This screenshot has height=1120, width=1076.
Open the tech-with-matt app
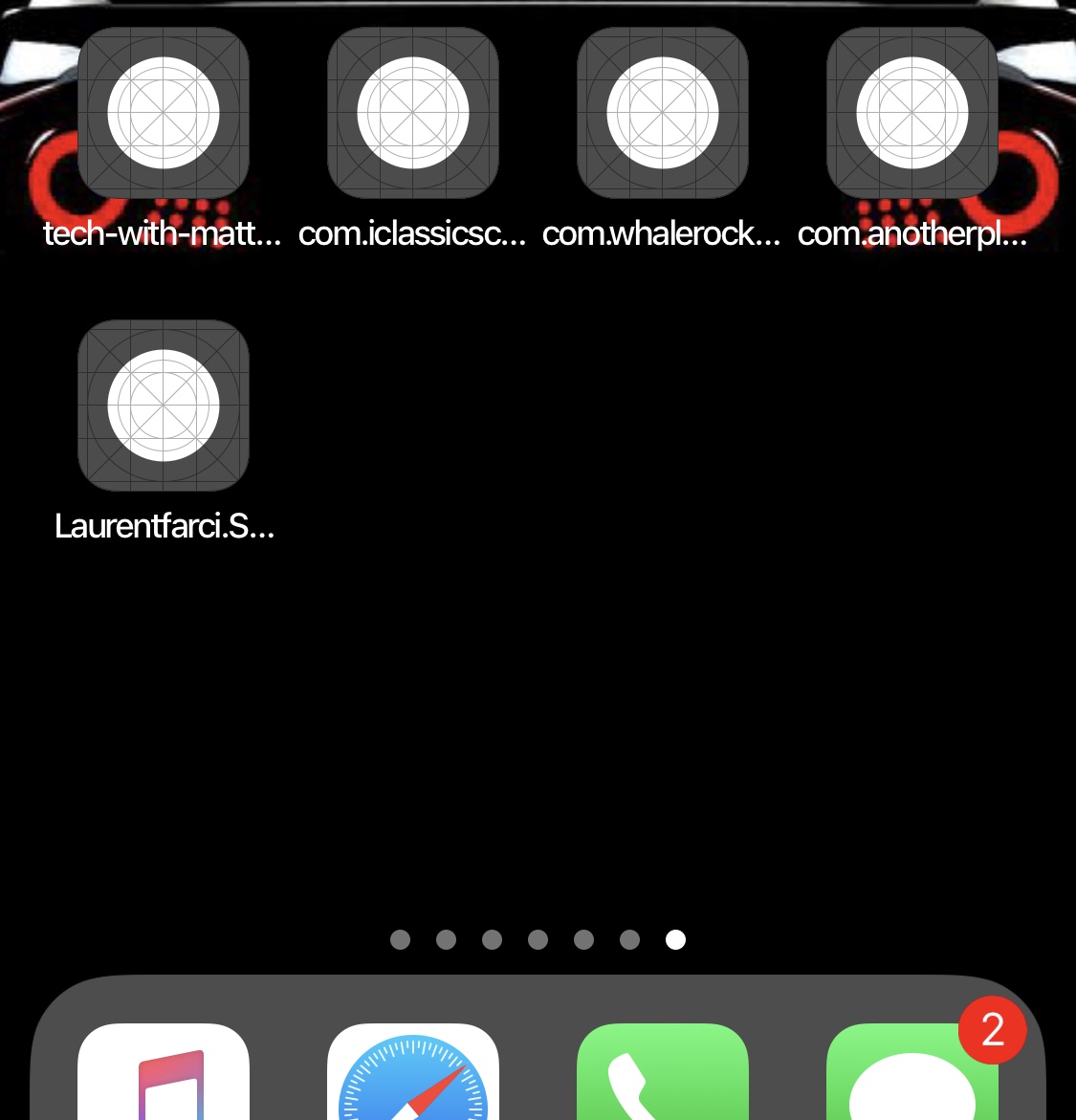click(x=164, y=113)
